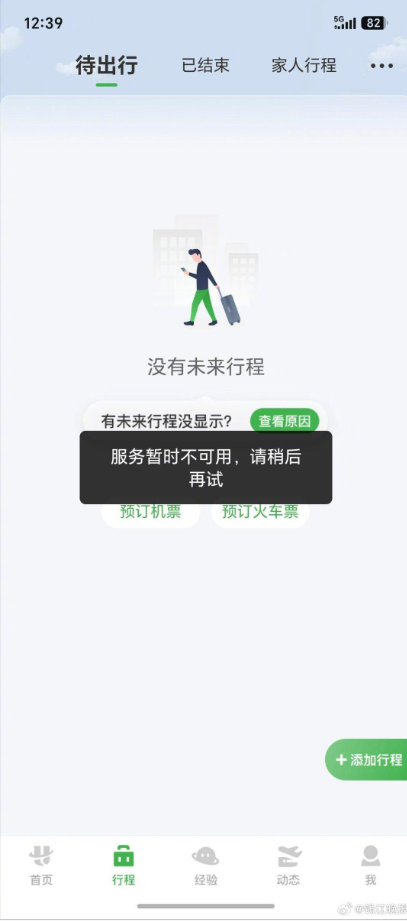
Task: Go to the 首页 home tab
Action: pos(41,866)
